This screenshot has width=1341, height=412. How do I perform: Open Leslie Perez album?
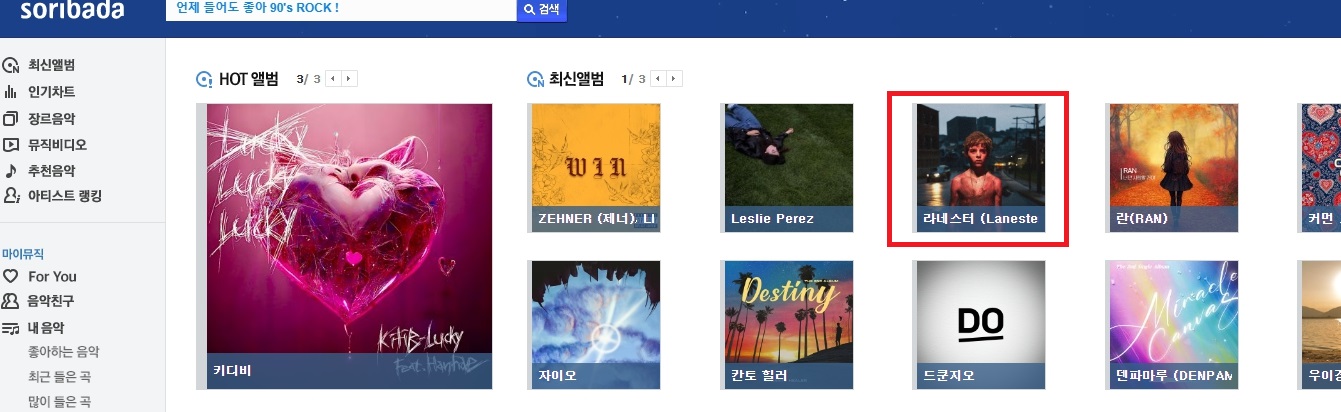click(x=788, y=168)
